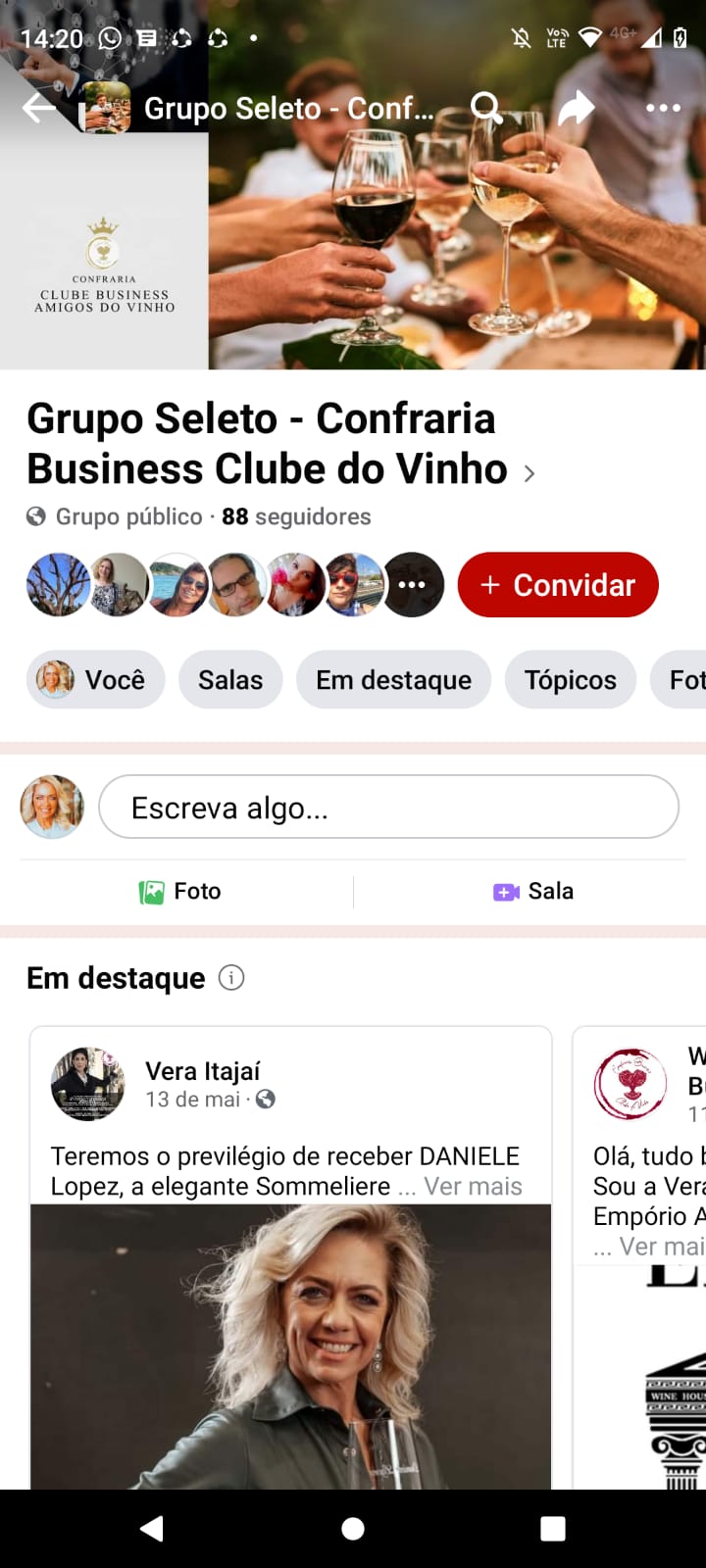Add a Foto to a post
Image resolution: width=706 pixels, height=1568 pixels.
(180, 892)
